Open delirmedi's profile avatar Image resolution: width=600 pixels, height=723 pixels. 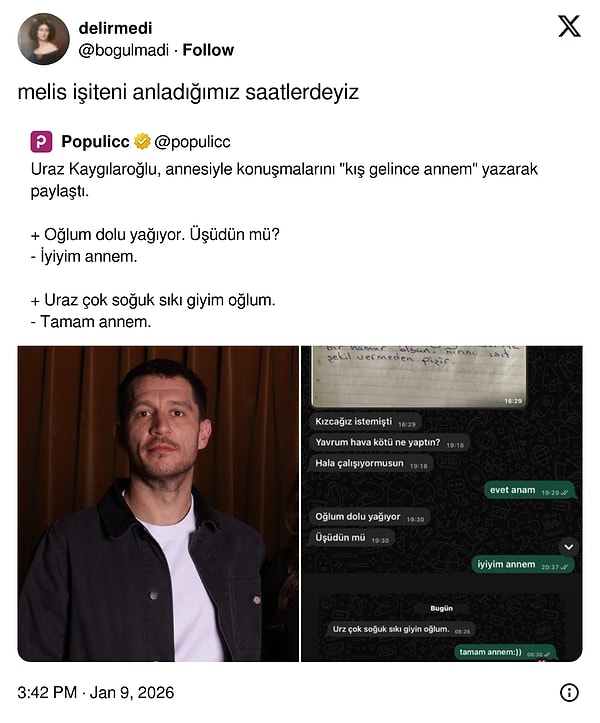pos(43,39)
